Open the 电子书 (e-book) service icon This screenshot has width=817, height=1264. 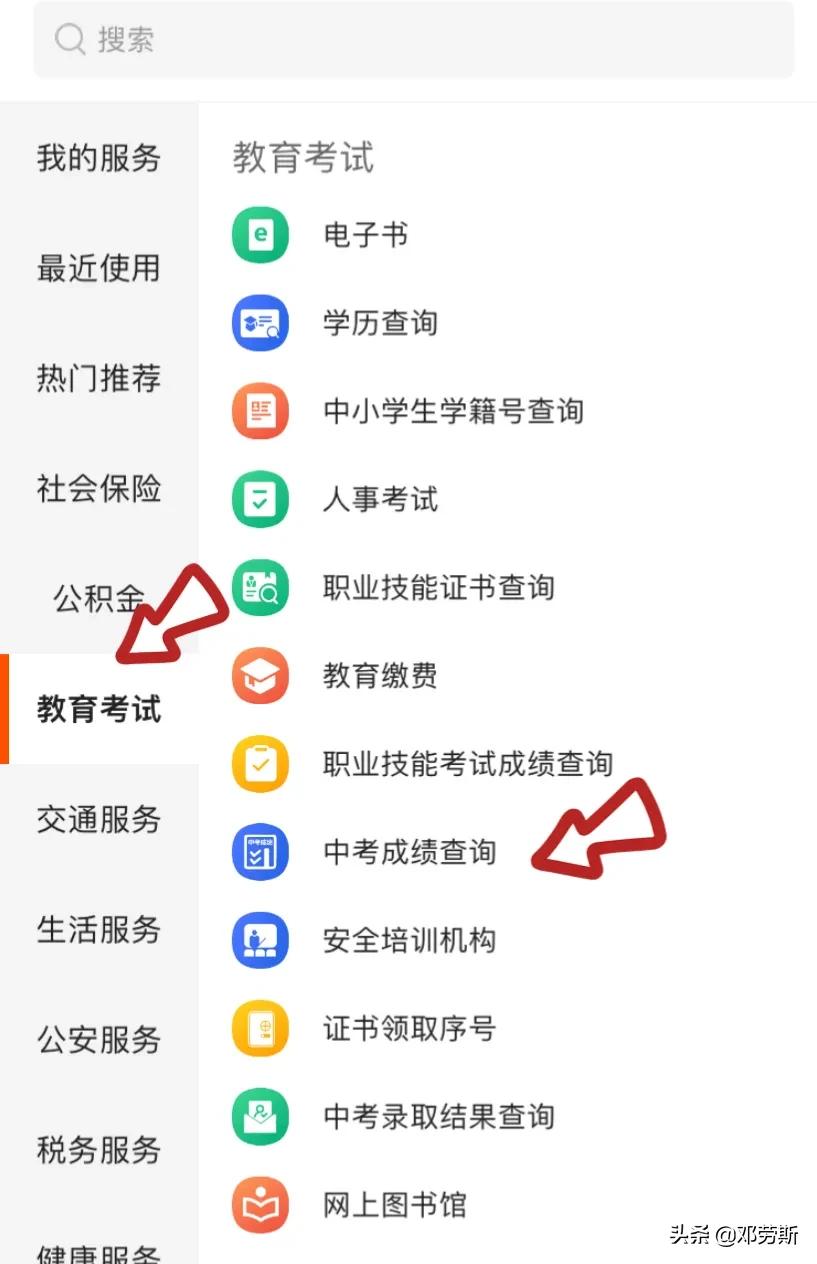click(x=260, y=235)
